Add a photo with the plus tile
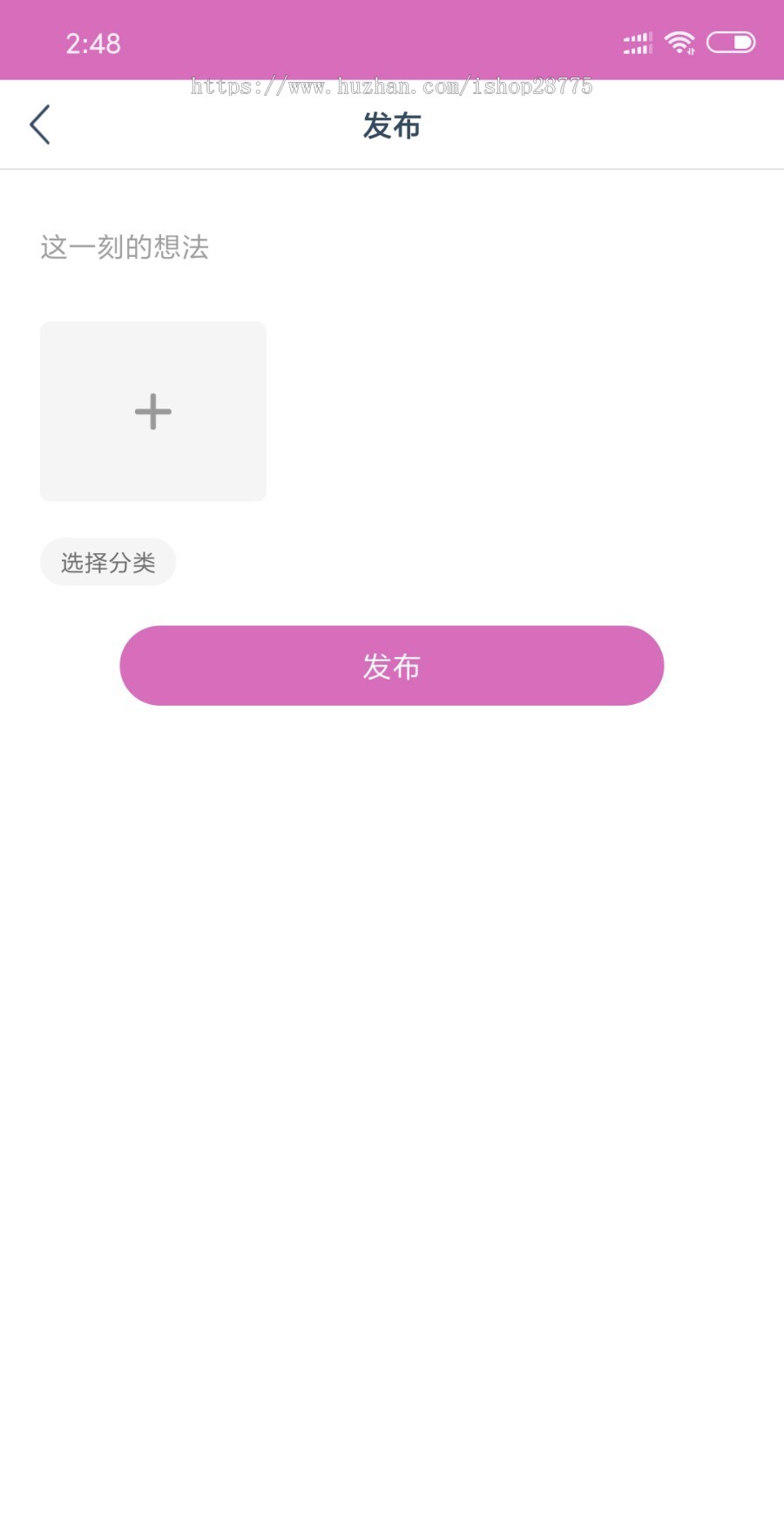Viewport: 784px width, 1536px height. click(153, 411)
